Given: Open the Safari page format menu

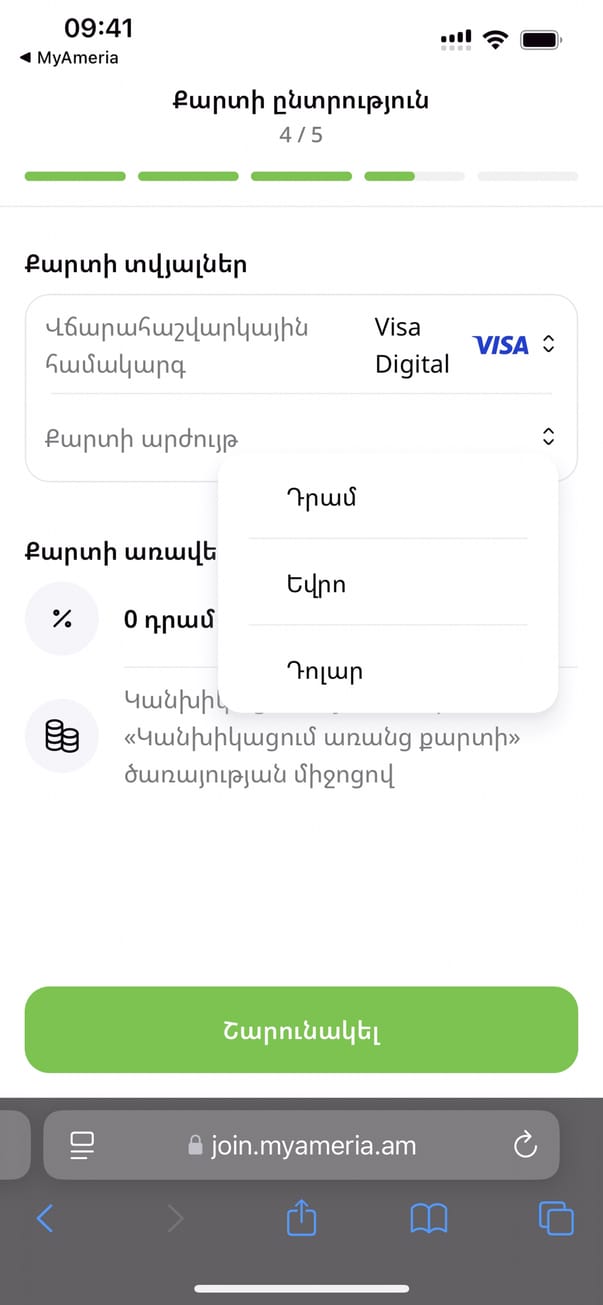Looking at the screenshot, I should 82,1145.
